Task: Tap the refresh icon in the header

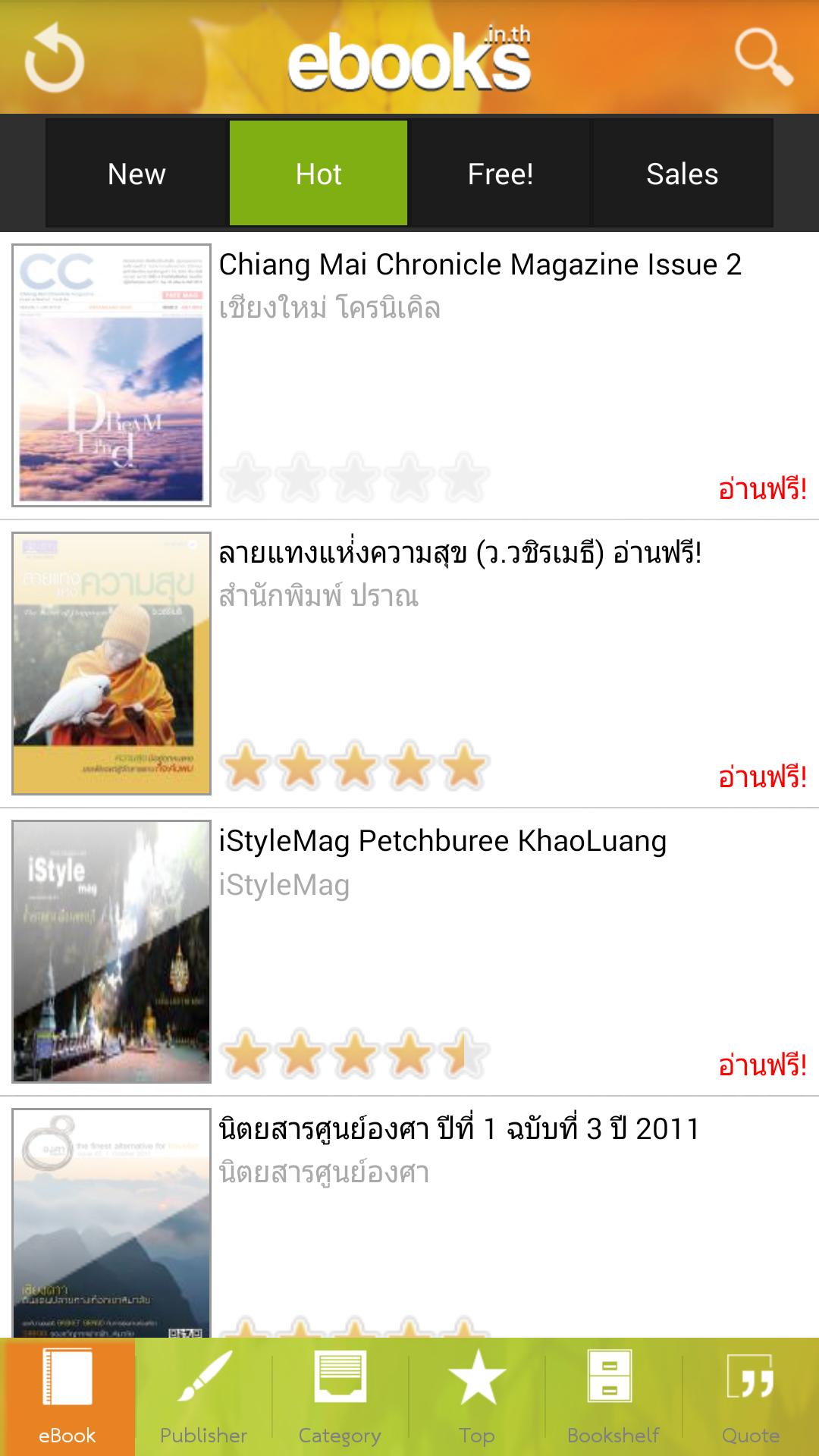Action: point(55,58)
